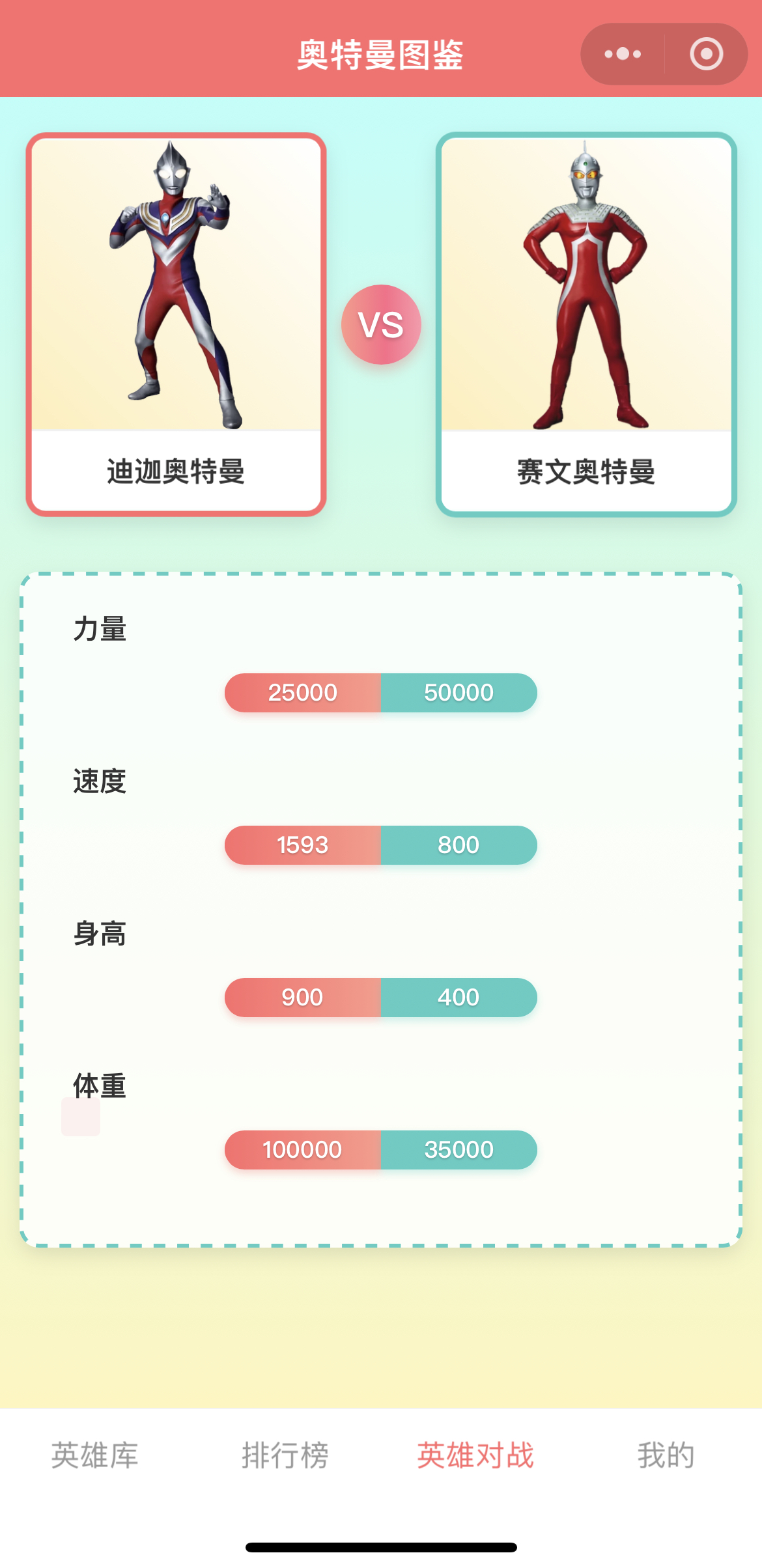Go to the 英雄对战 tab
Screen dimensions: 762x1568
pyautogui.click(x=475, y=1455)
